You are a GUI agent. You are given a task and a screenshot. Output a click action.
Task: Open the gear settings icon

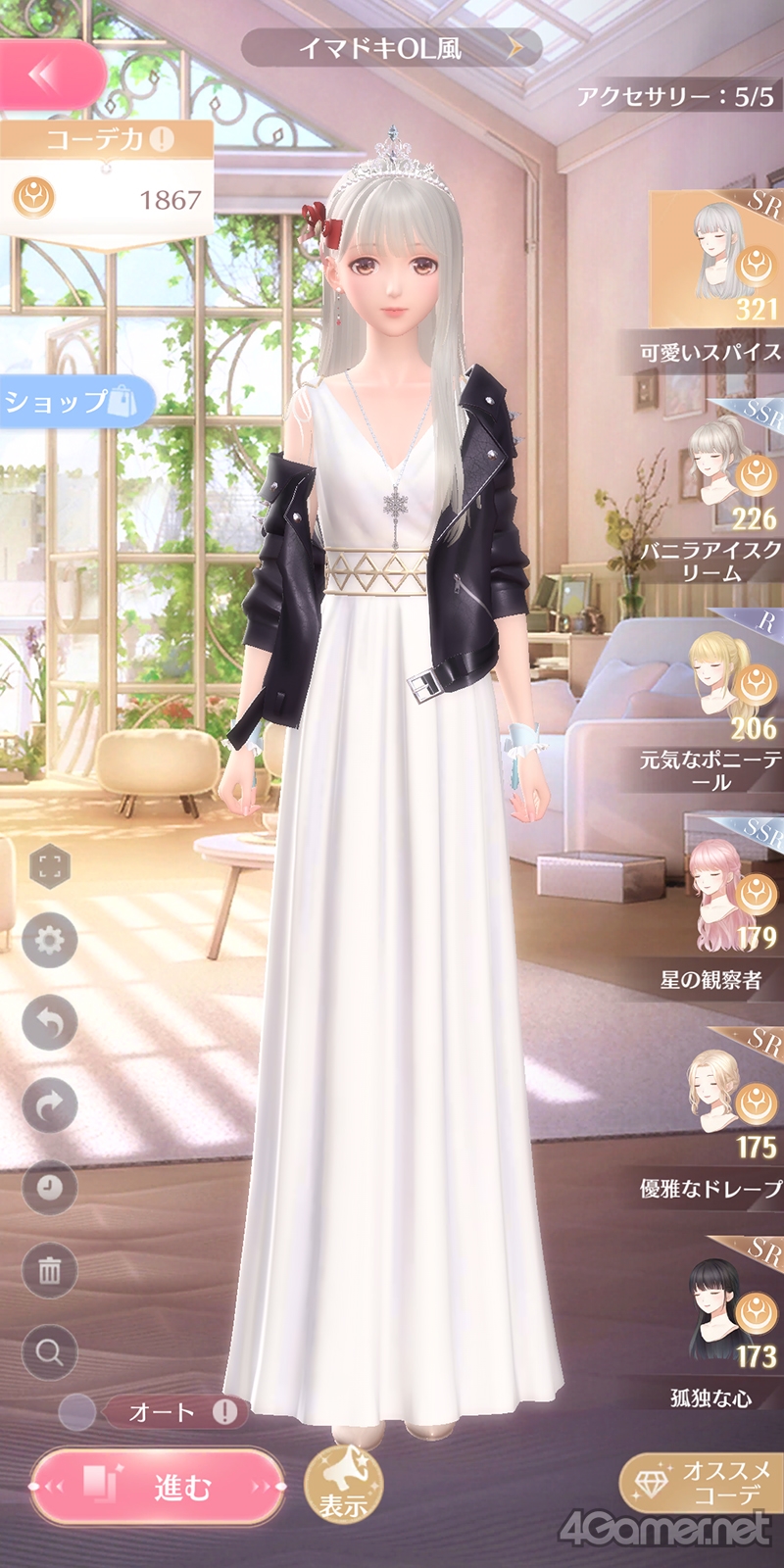(x=50, y=941)
